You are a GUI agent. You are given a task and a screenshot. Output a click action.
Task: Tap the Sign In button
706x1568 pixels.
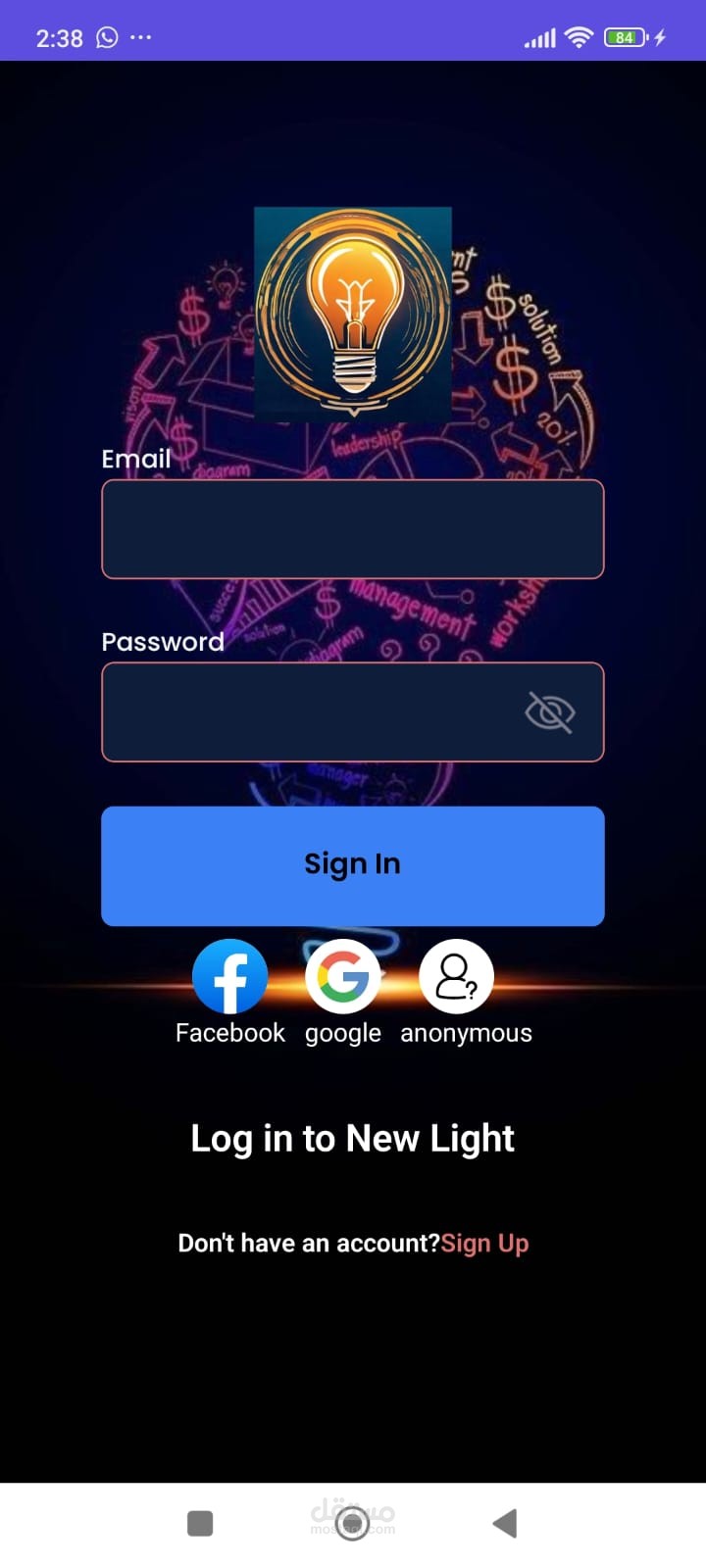[x=353, y=865]
